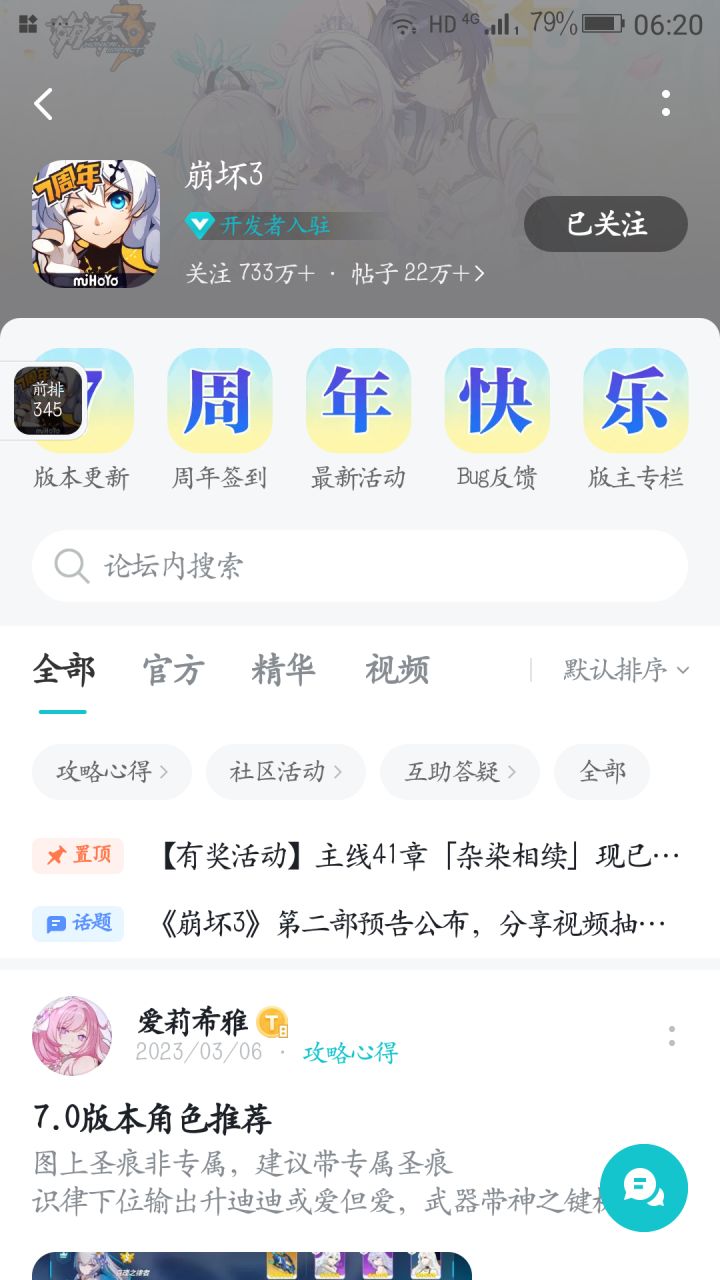Tap the 已关注 follow button
Image resolution: width=720 pixels, height=1280 pixels.
(606, 224)
